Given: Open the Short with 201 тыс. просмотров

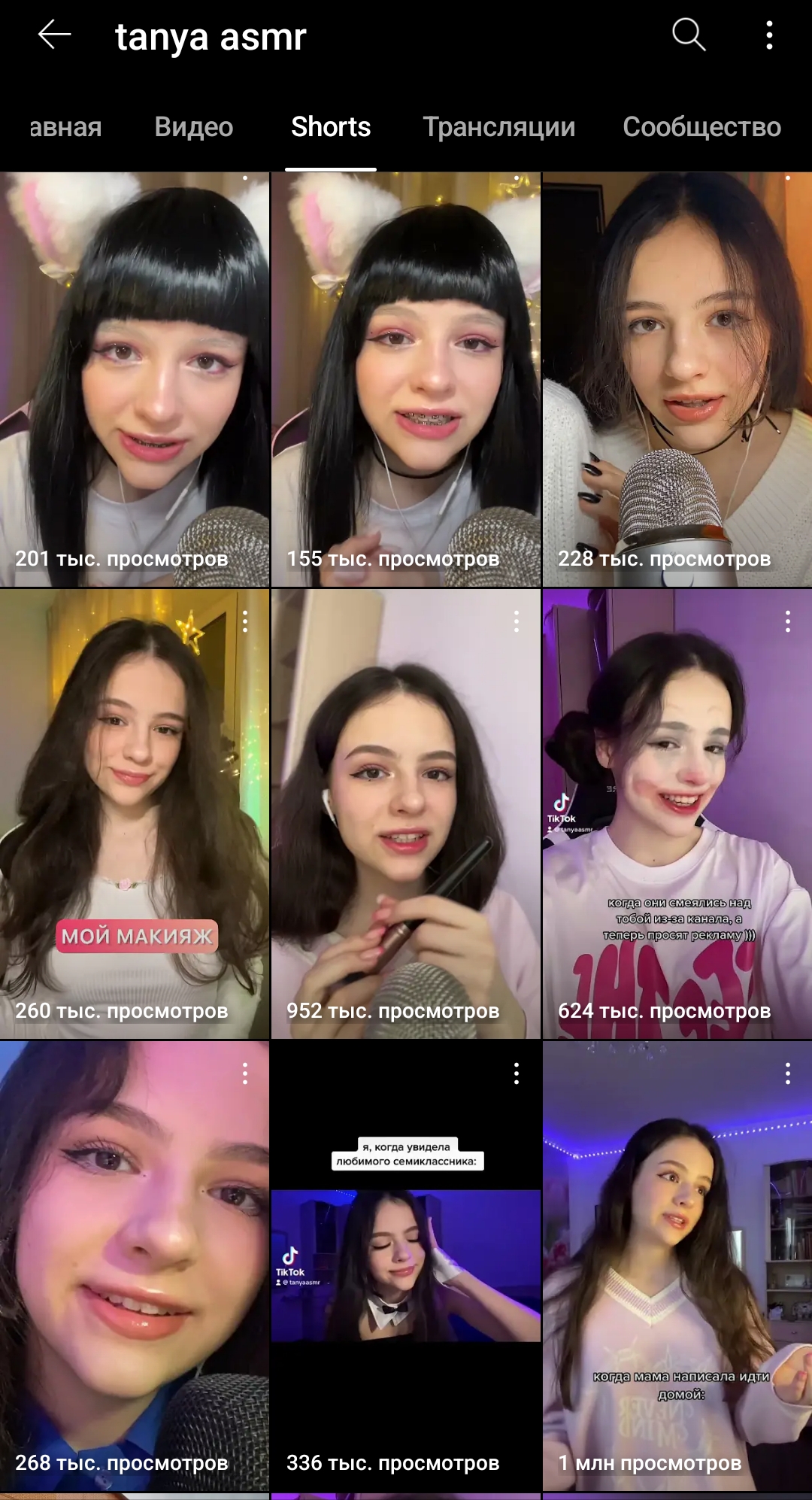Looking at the screenshot, I should click(135, 379).
